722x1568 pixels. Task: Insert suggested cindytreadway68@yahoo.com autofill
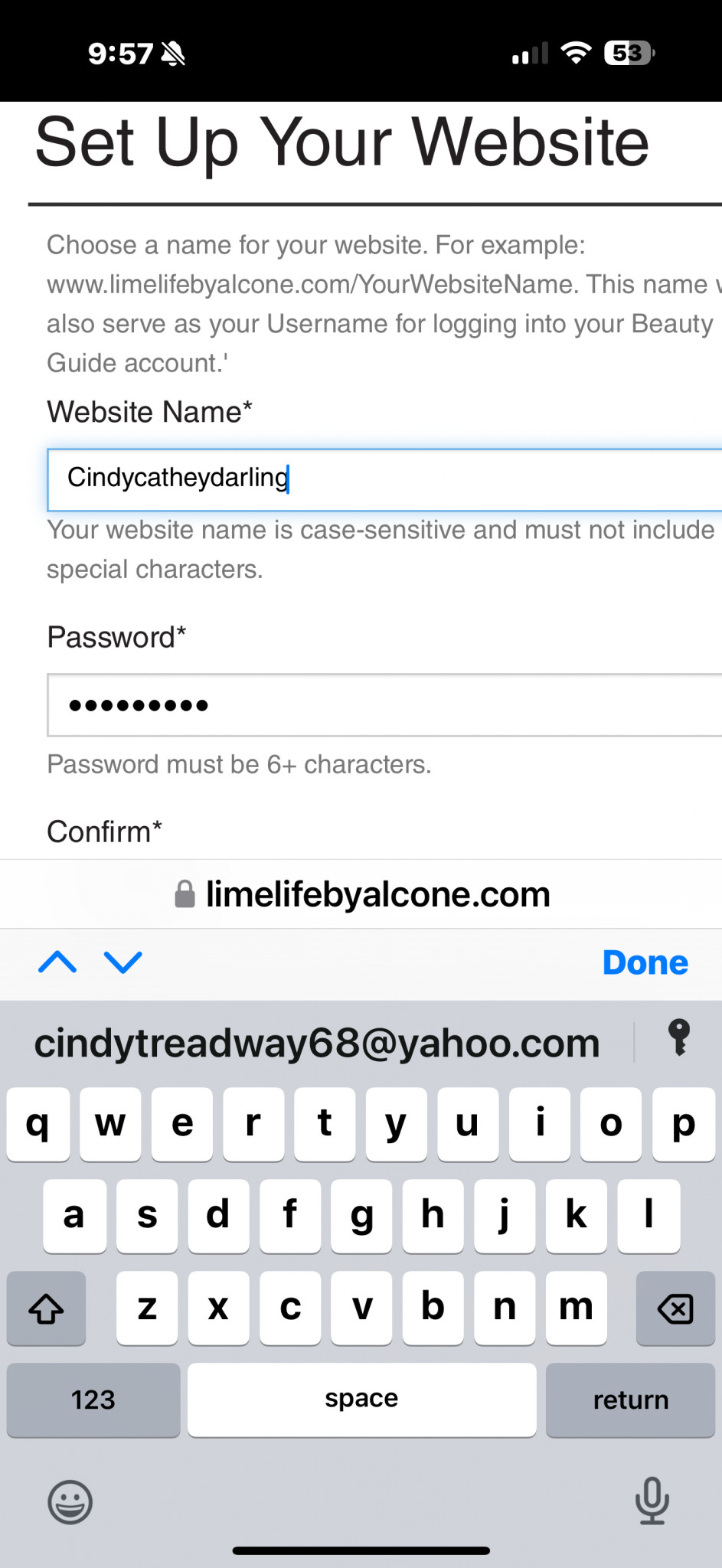(317, 1043)
